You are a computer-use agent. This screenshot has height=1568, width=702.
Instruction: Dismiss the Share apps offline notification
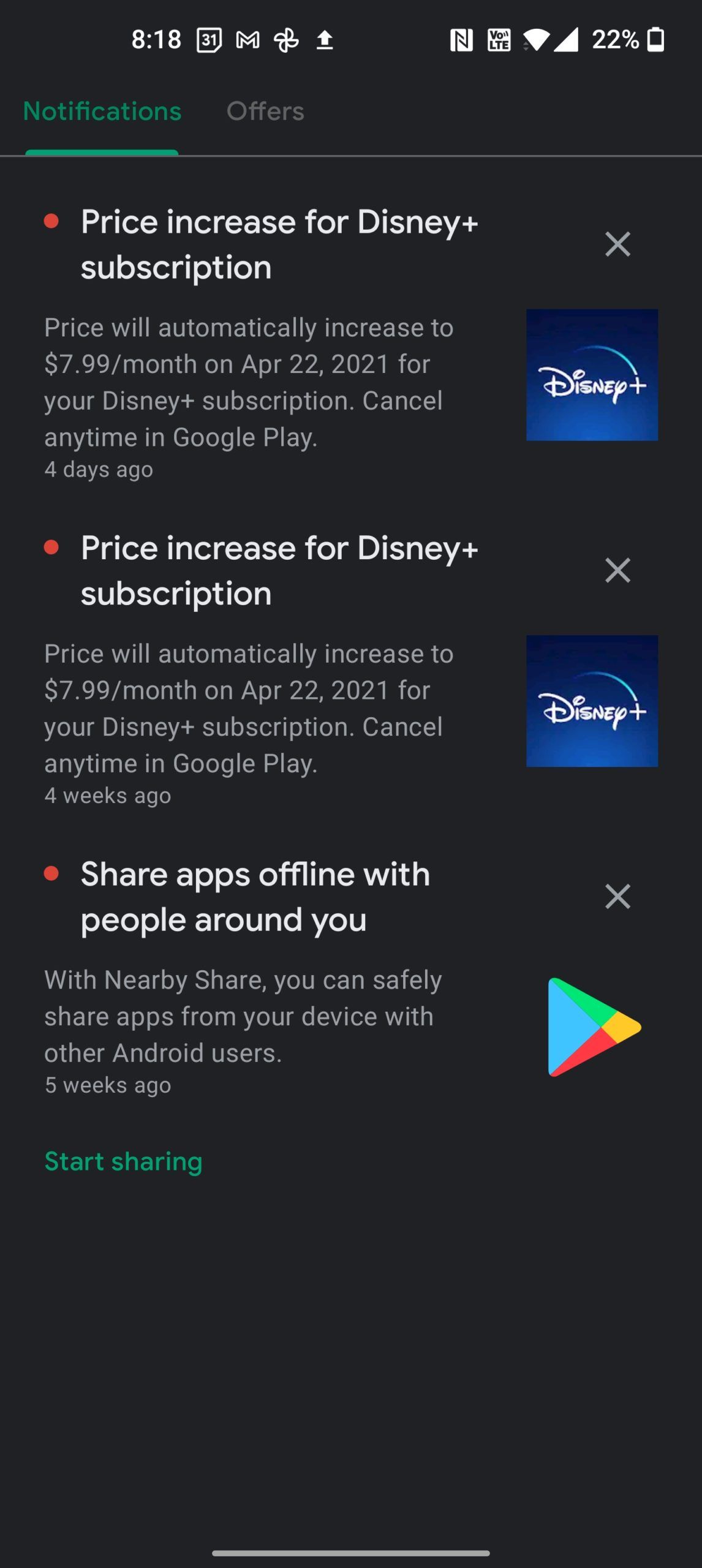[617, 897]
